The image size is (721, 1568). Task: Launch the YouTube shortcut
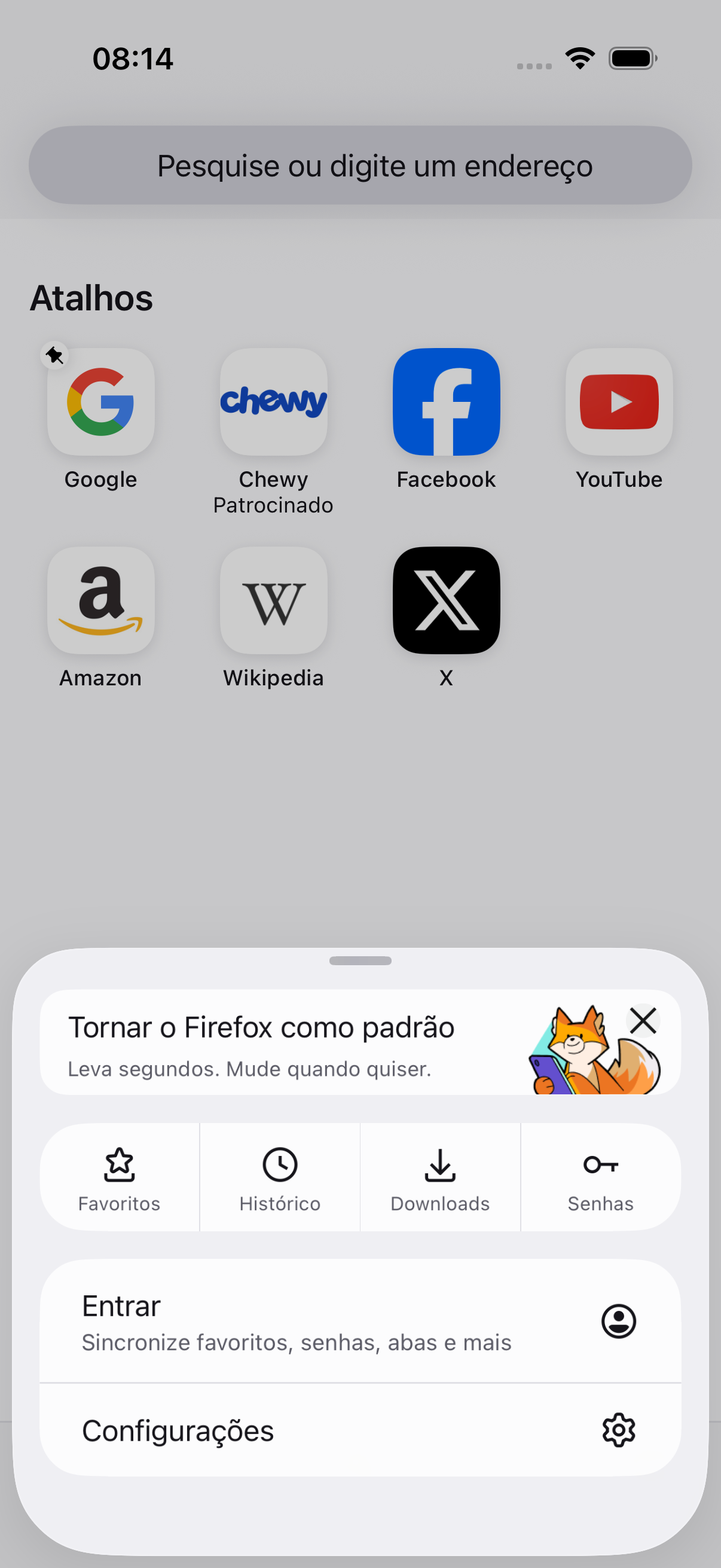[619, 402]
